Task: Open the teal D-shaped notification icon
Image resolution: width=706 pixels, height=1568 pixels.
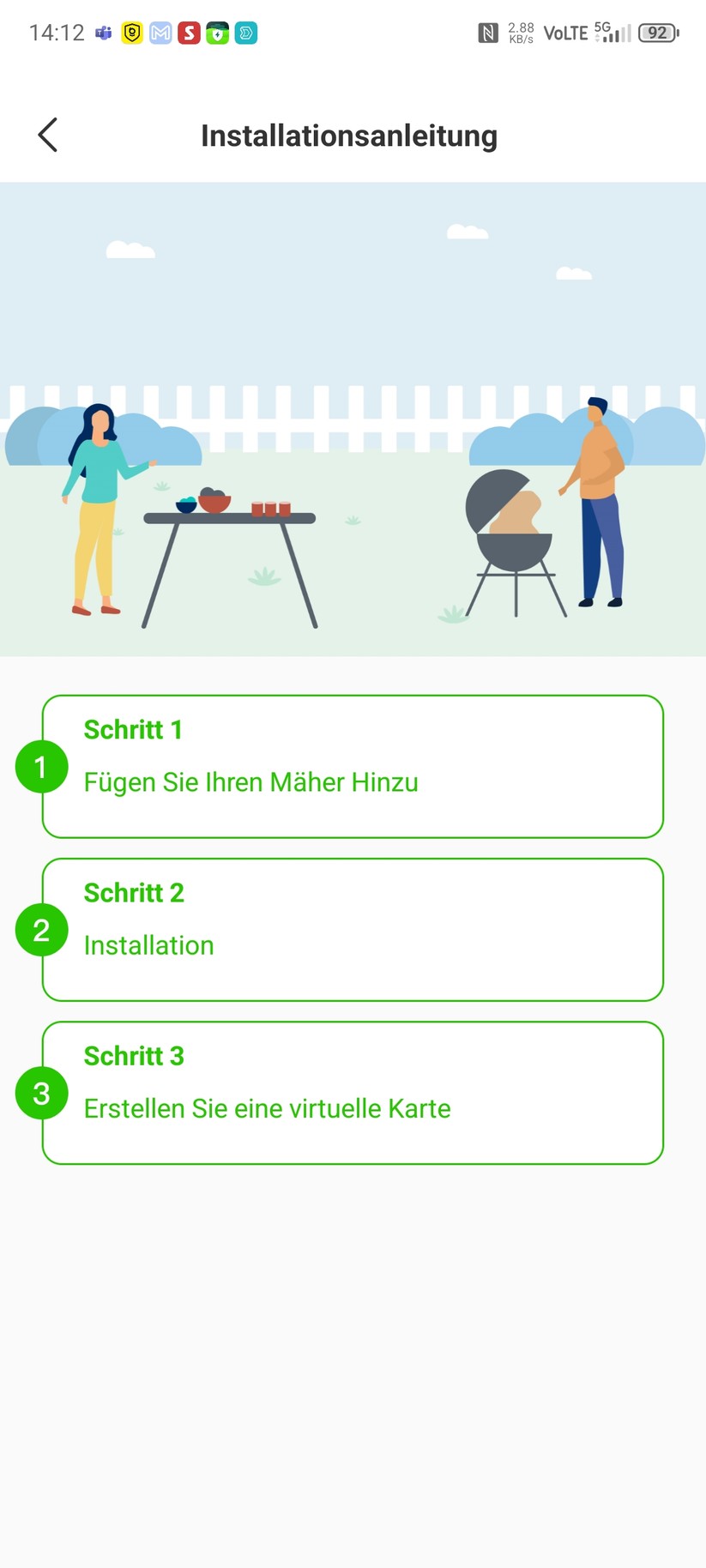Action: [x=245, y=33]
